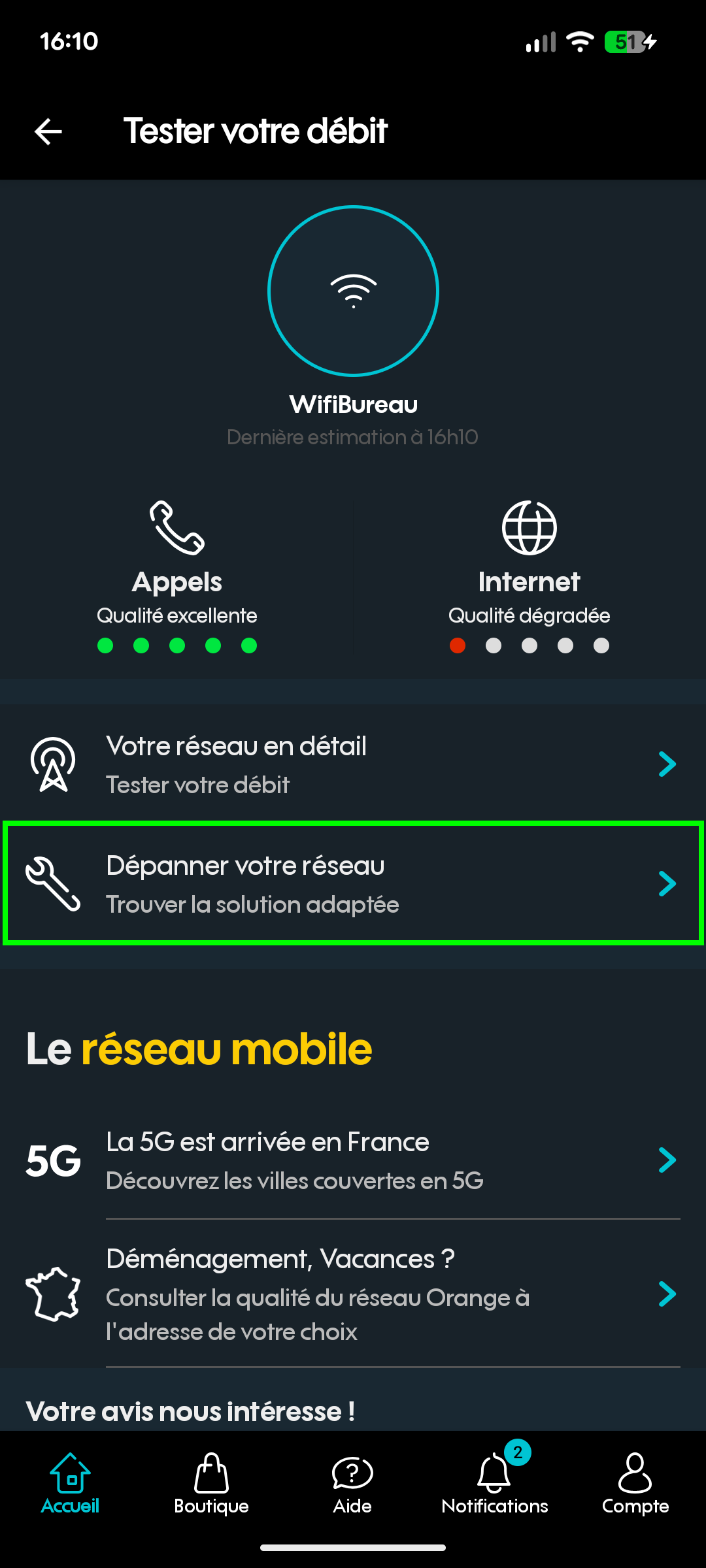Image resolution: width=706 pixels, height=1568 pixels.
Task: Open Votre réseau en détail
Action: [x=353, y=764]
